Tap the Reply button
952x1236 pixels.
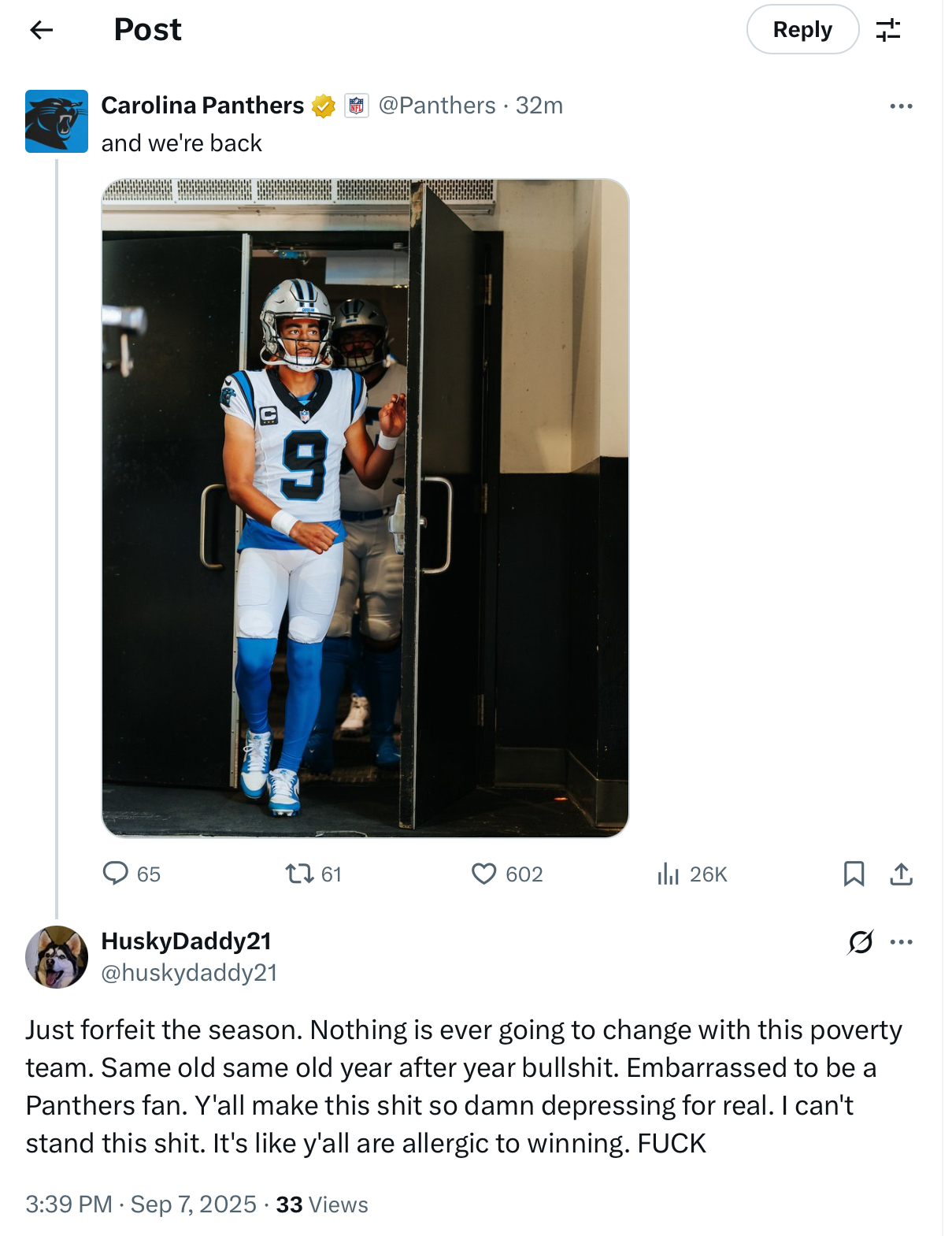tap(802, 30)
